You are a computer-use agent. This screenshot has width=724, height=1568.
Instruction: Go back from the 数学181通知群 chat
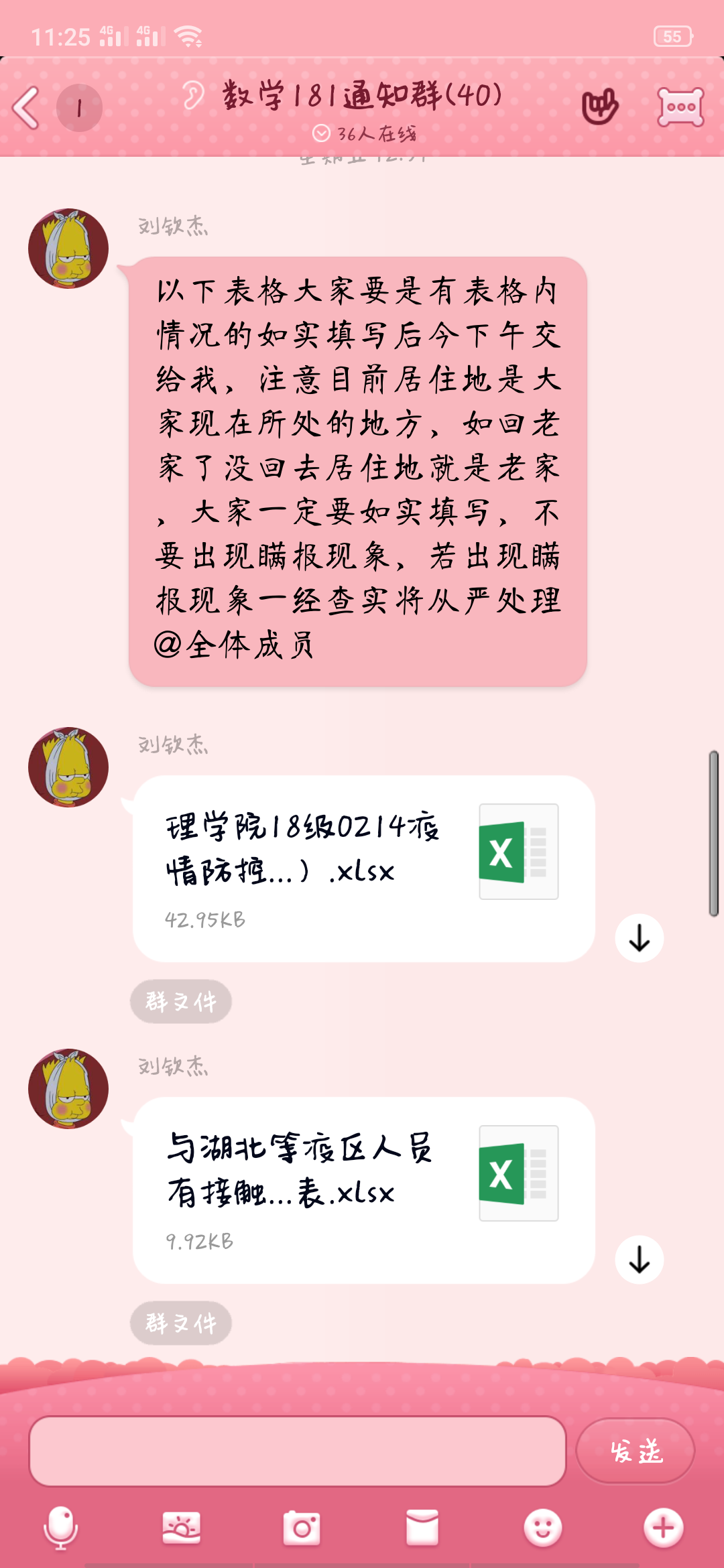[x=27, y=107]
